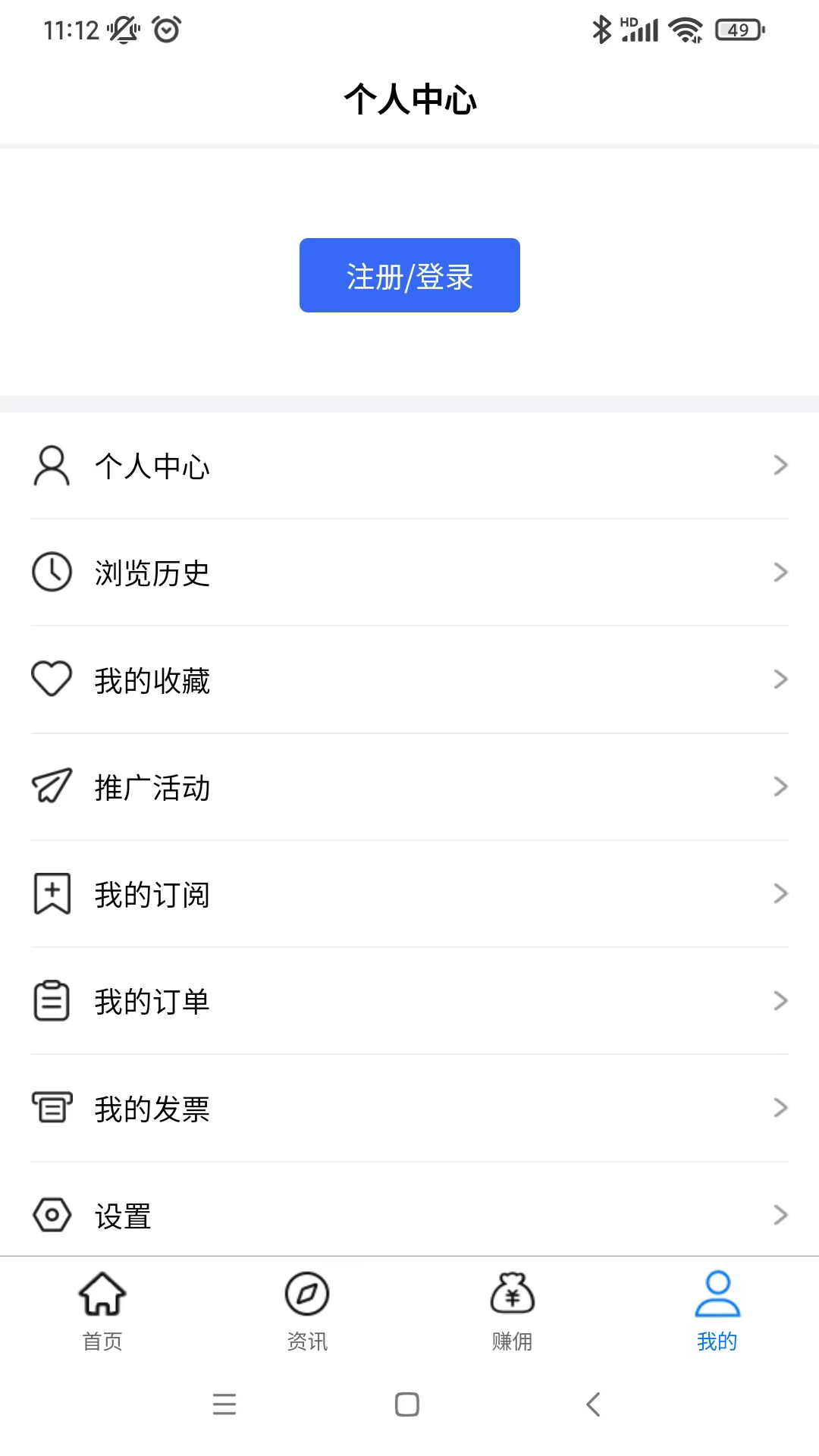The height and width of the screenshot is (1456, 819).
Task: Tap the system back button
Action: 594,1404
